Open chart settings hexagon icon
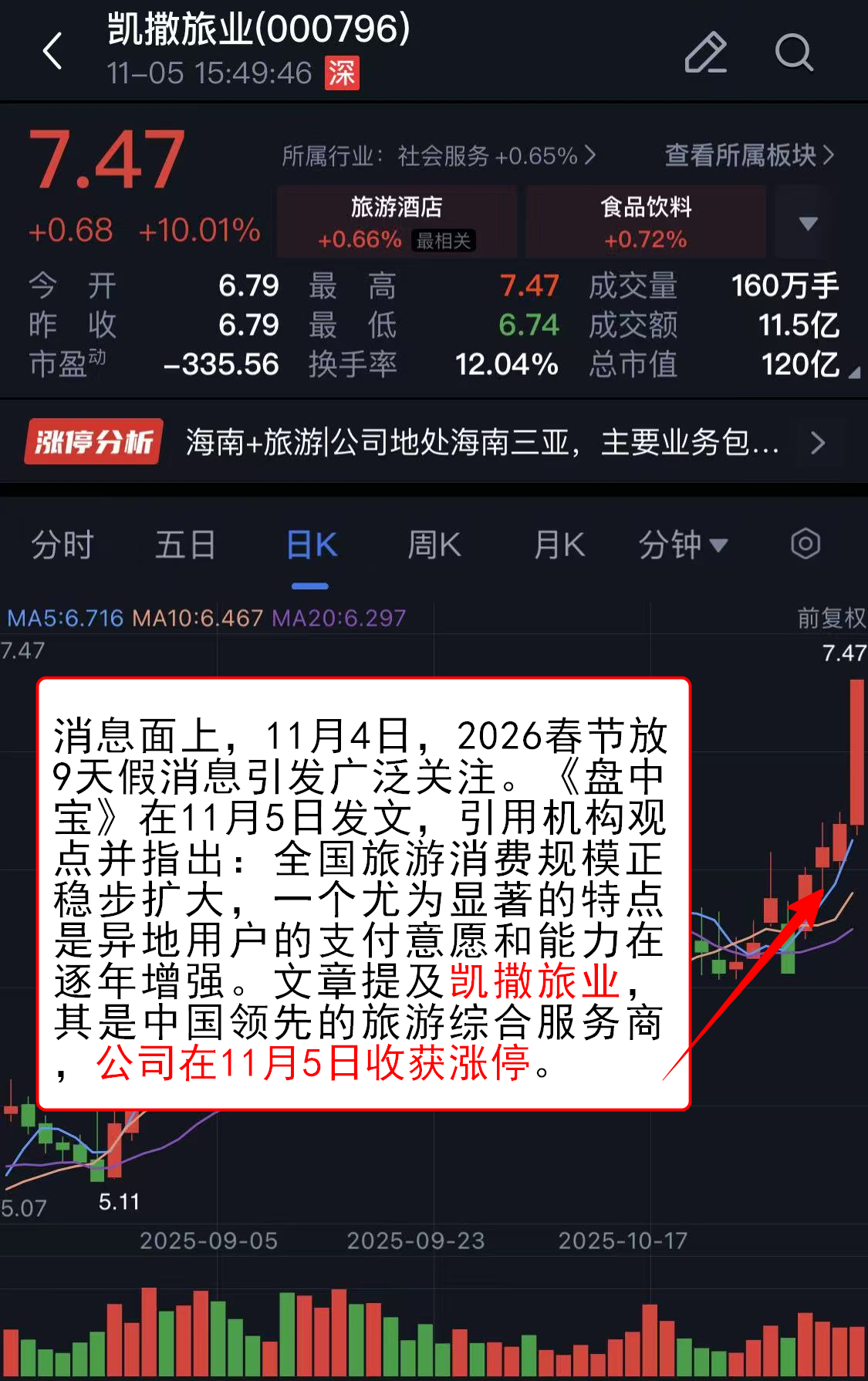868x1381 pixels. [x=806, y=544]
